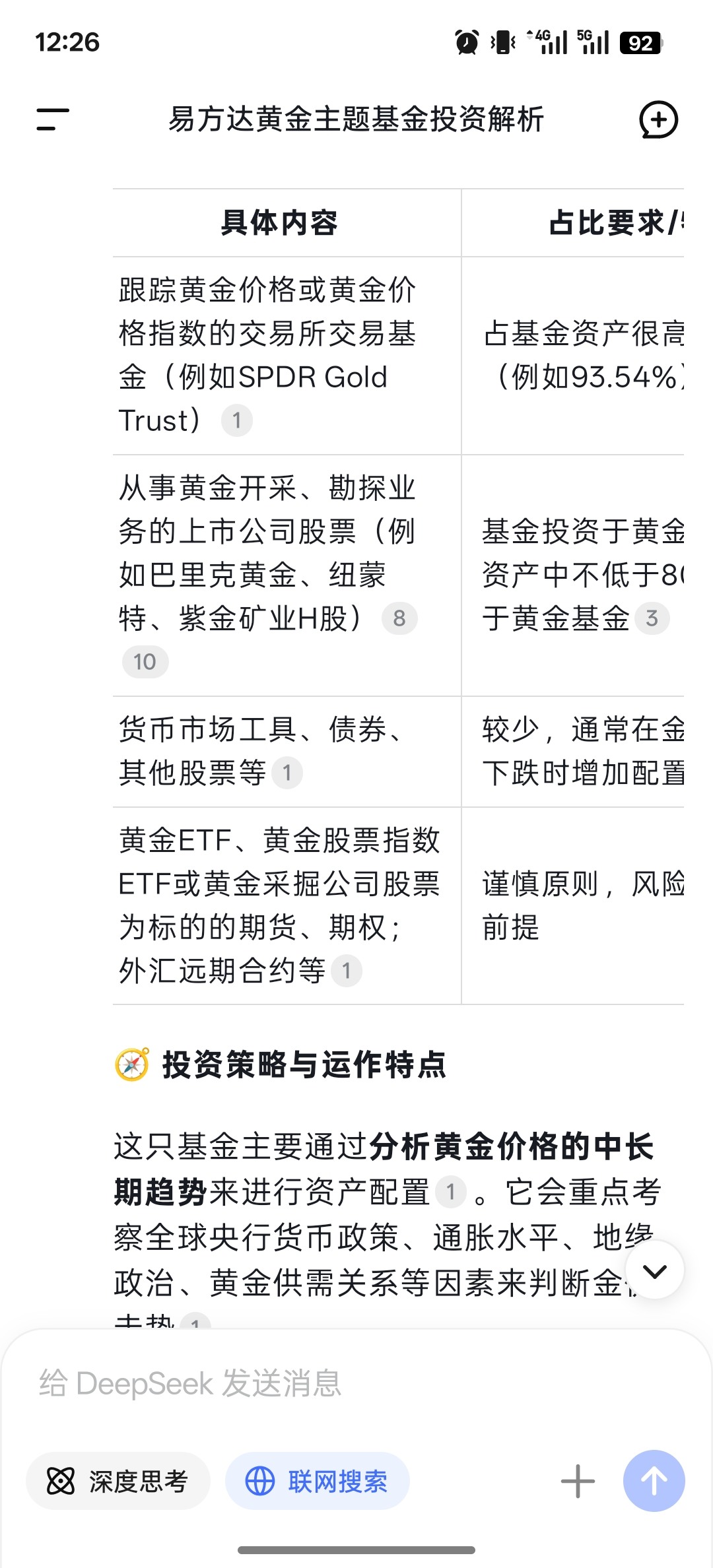Screen dimensions: 713x1568
Task: Open citation 3 after 于黄金基金
Action: point(652,618)
